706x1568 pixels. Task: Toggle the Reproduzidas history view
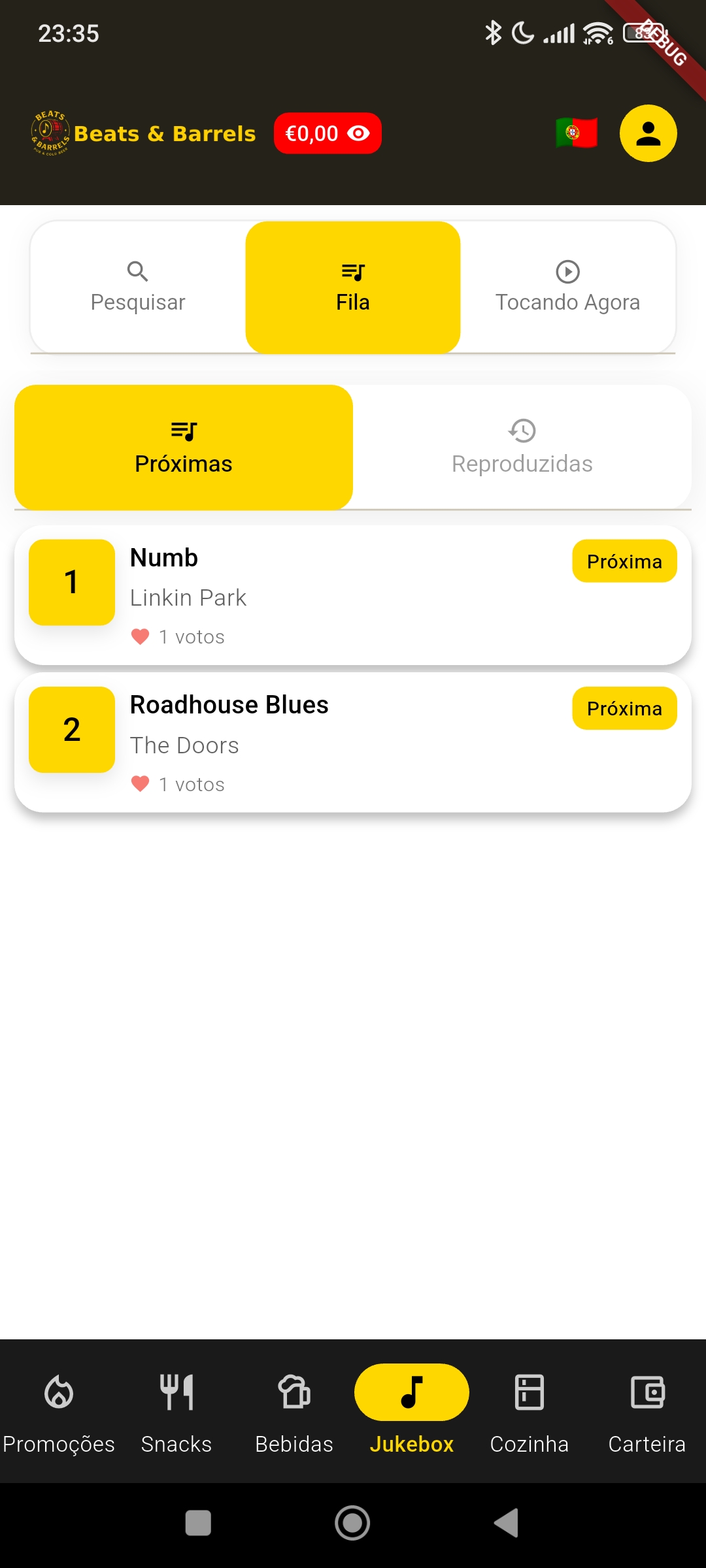pos(522,447)
